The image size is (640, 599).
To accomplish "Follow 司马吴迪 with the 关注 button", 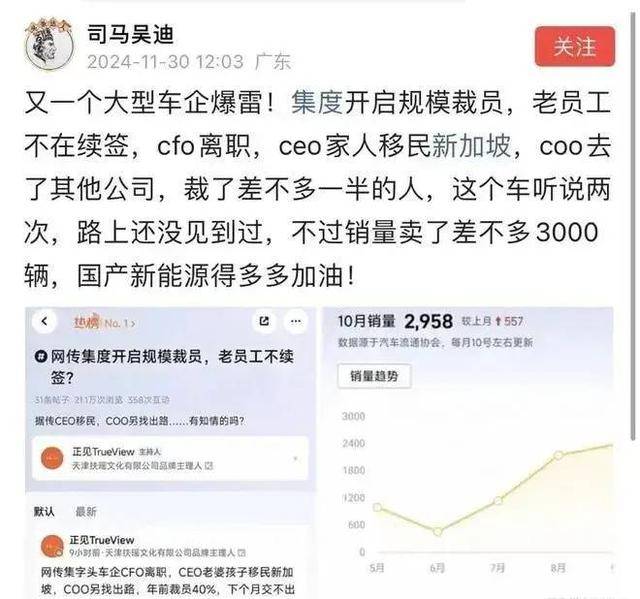I will point(573,47).
